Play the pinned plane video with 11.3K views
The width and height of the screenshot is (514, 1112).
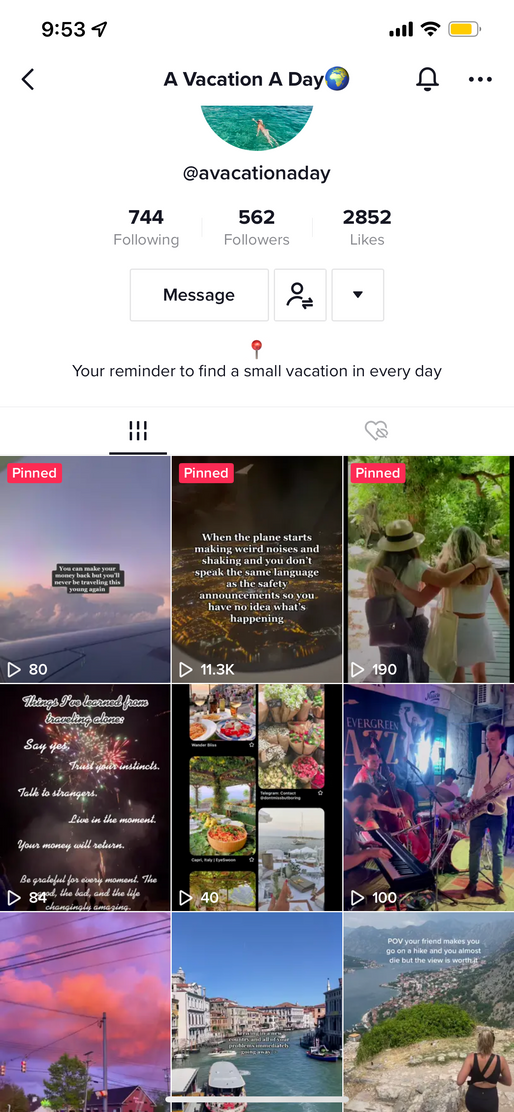point(257,569)
